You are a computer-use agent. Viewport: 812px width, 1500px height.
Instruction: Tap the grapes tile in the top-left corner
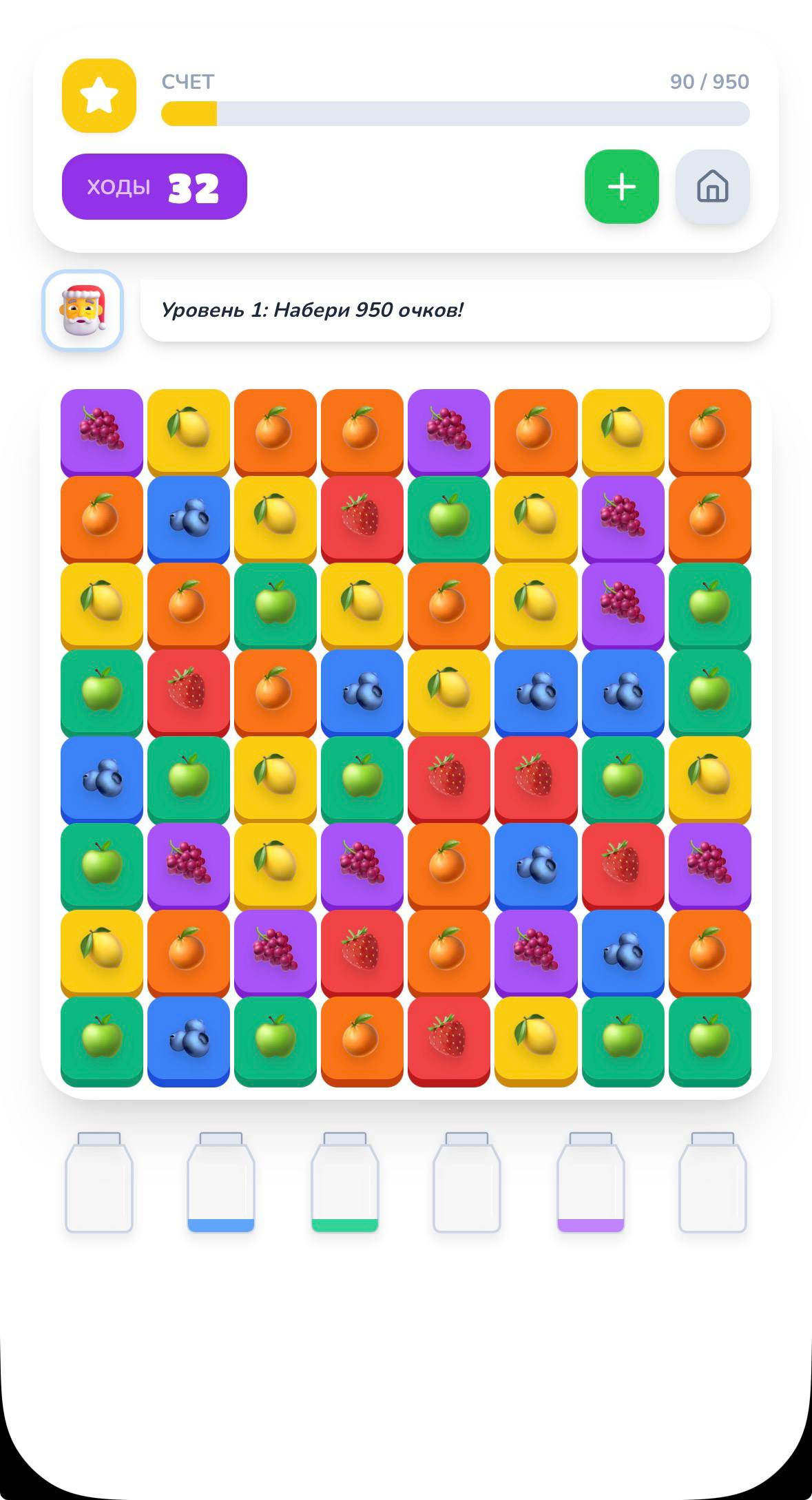pos(101,430)
